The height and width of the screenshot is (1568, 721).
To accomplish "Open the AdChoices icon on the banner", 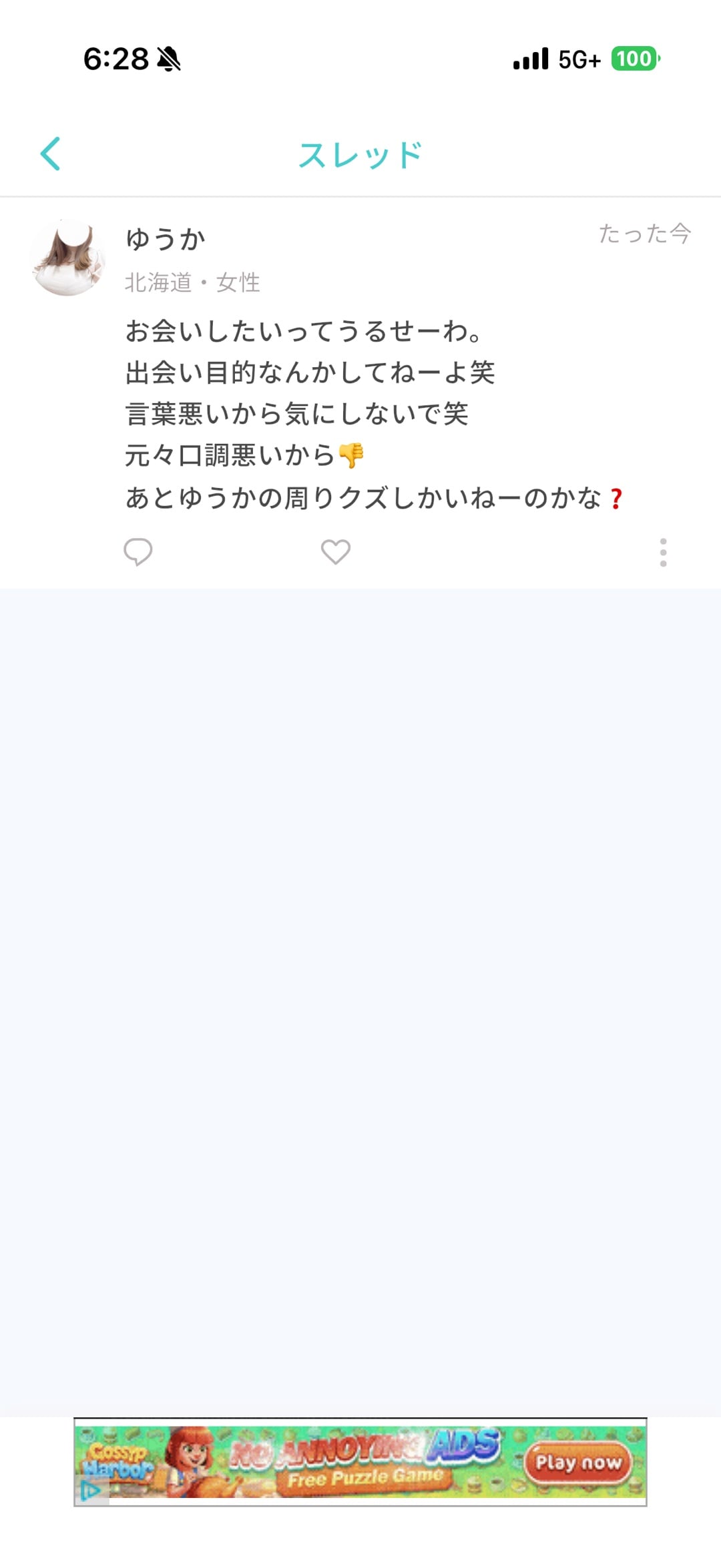I will point(91,1490).
